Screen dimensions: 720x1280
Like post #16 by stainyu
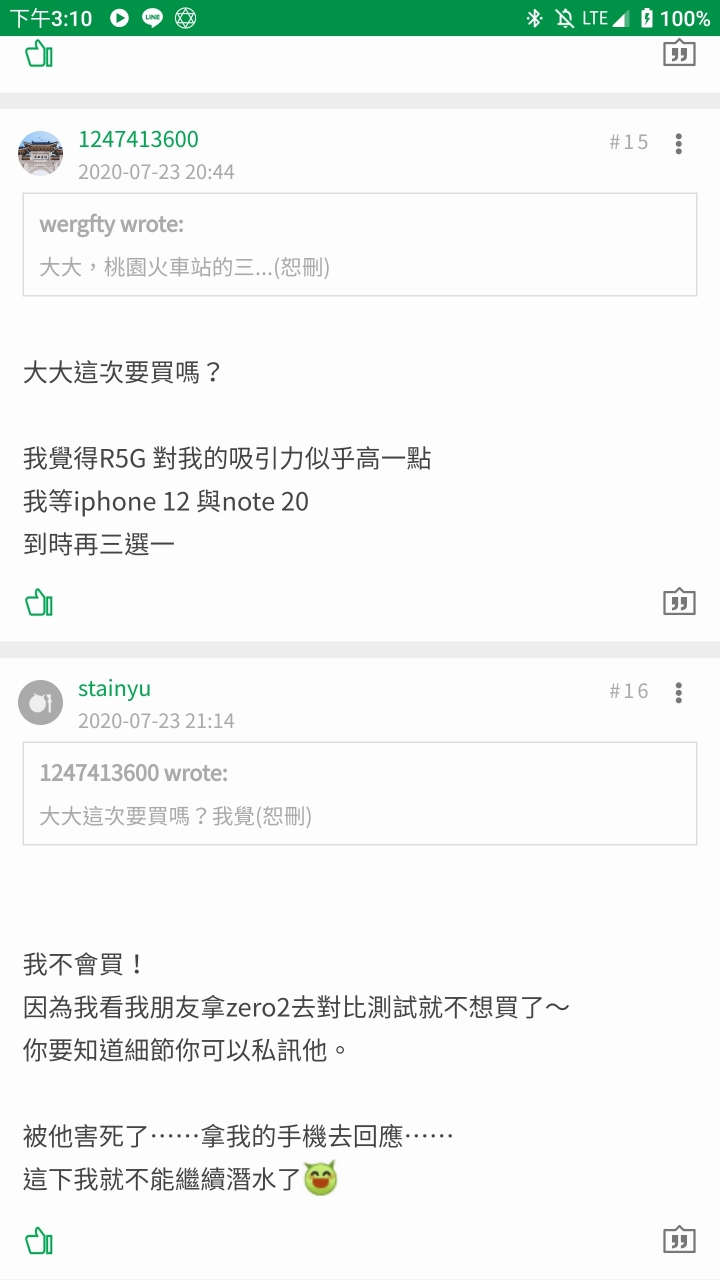[x=39, y=1242]
